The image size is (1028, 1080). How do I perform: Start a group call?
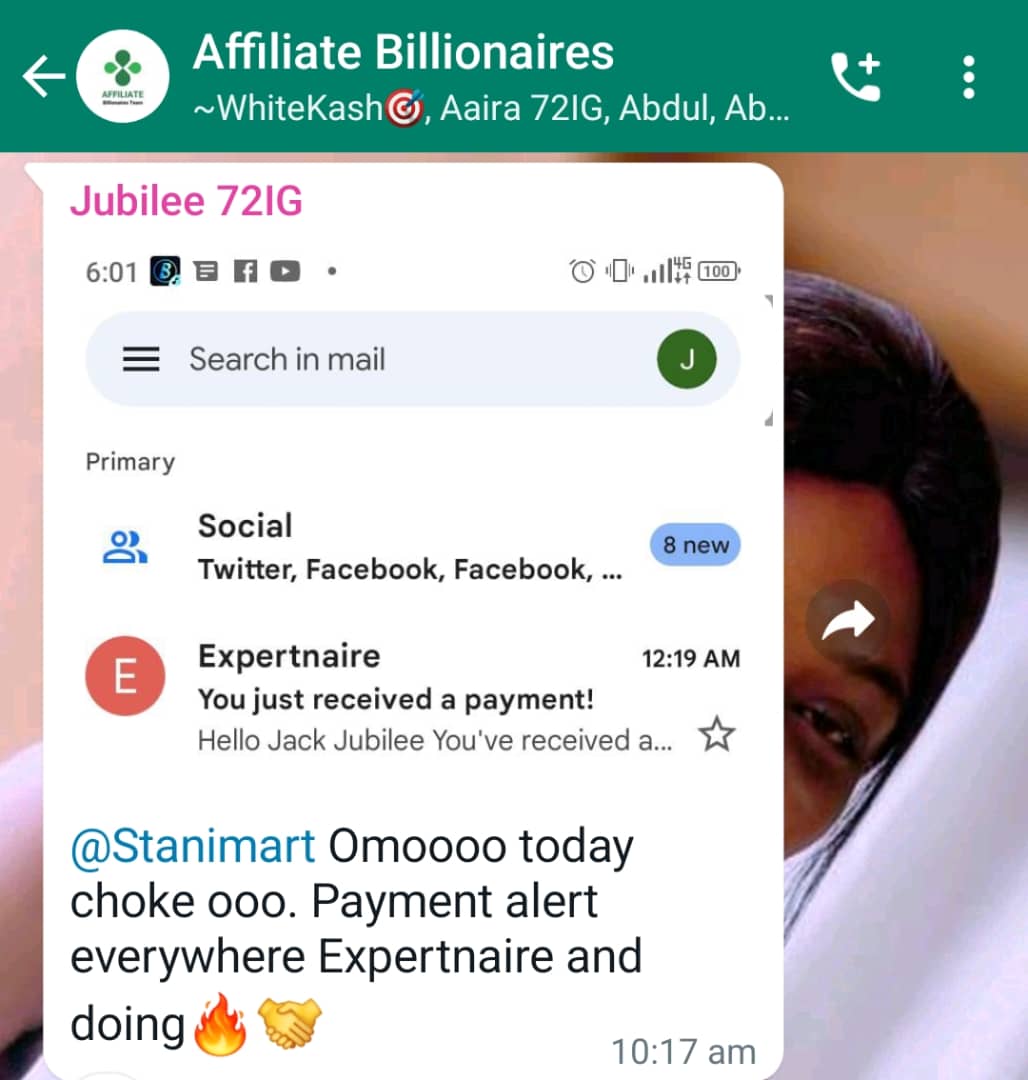point(855,77)
